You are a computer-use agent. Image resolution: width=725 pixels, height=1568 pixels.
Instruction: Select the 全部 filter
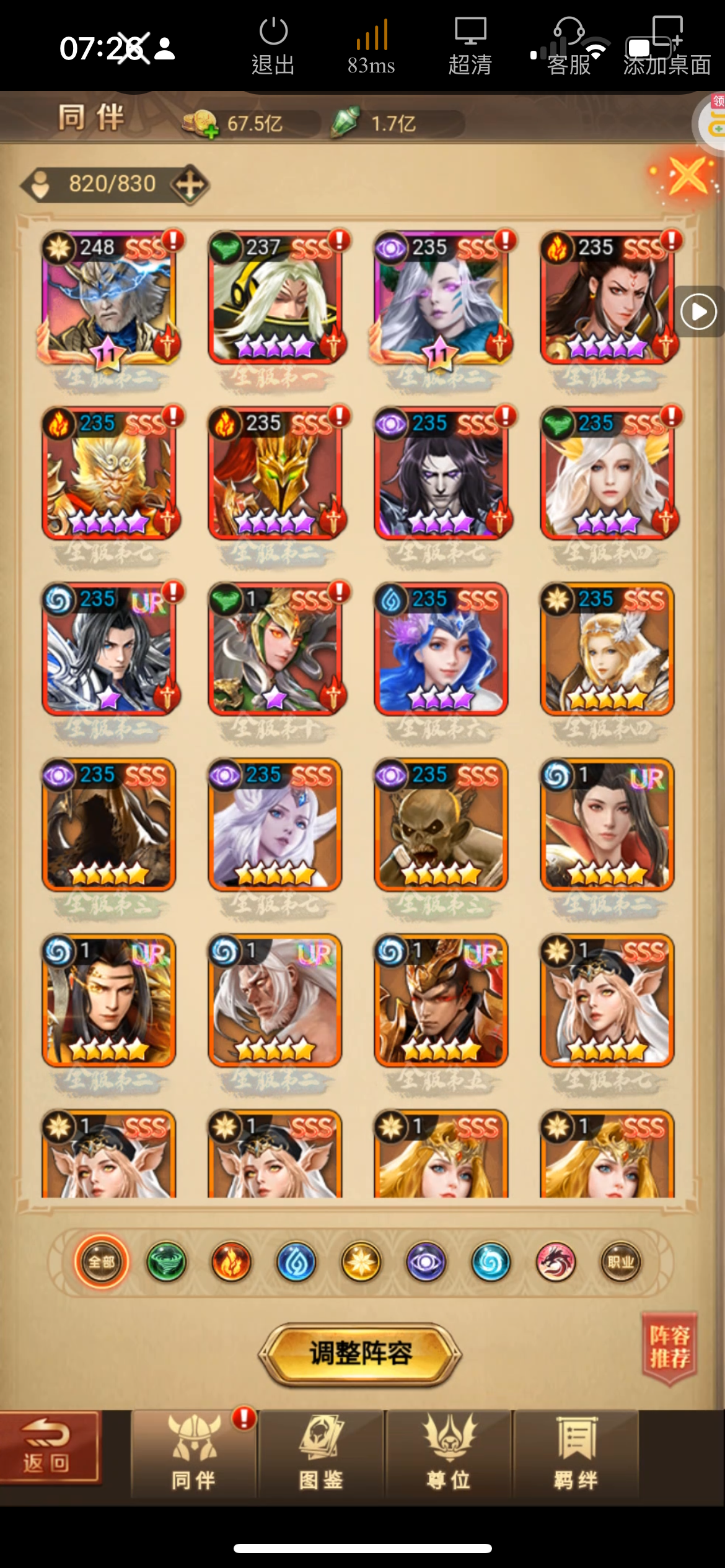(x=102, y=1261)
